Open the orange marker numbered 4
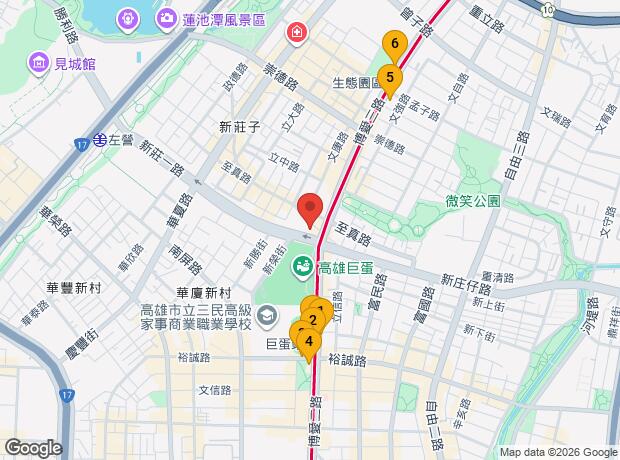The height and width of the screenshot is (460, 620). point(310,341)
